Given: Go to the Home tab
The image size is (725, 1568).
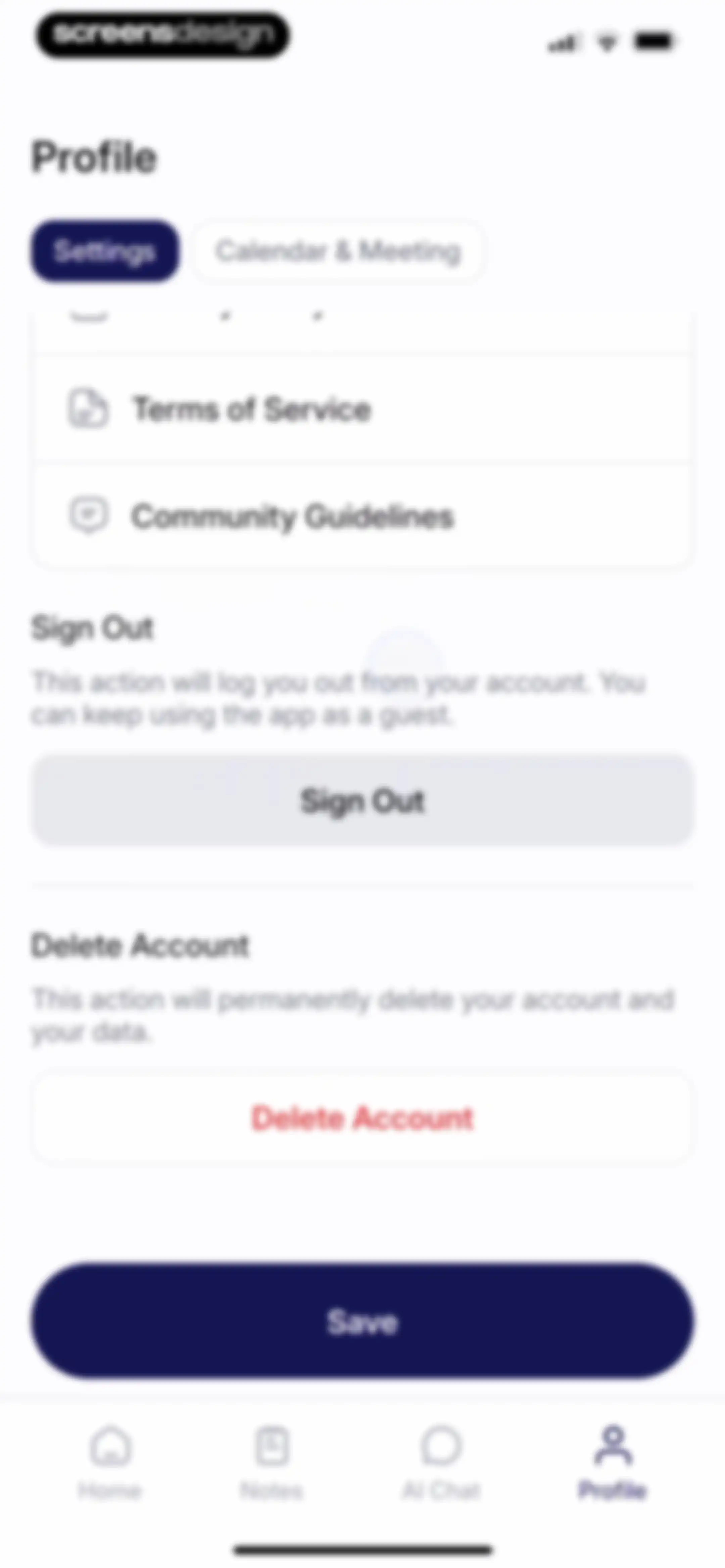Looking at the screenshot, I should click(110, 1461).
